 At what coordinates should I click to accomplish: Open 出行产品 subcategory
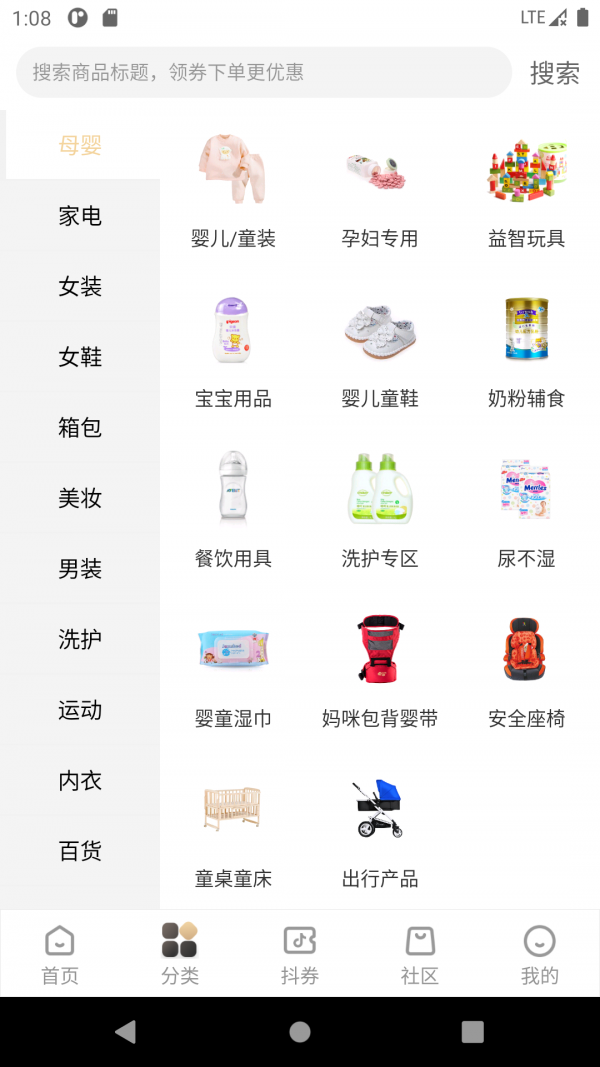pyautogui.click(x=380, y=830)
